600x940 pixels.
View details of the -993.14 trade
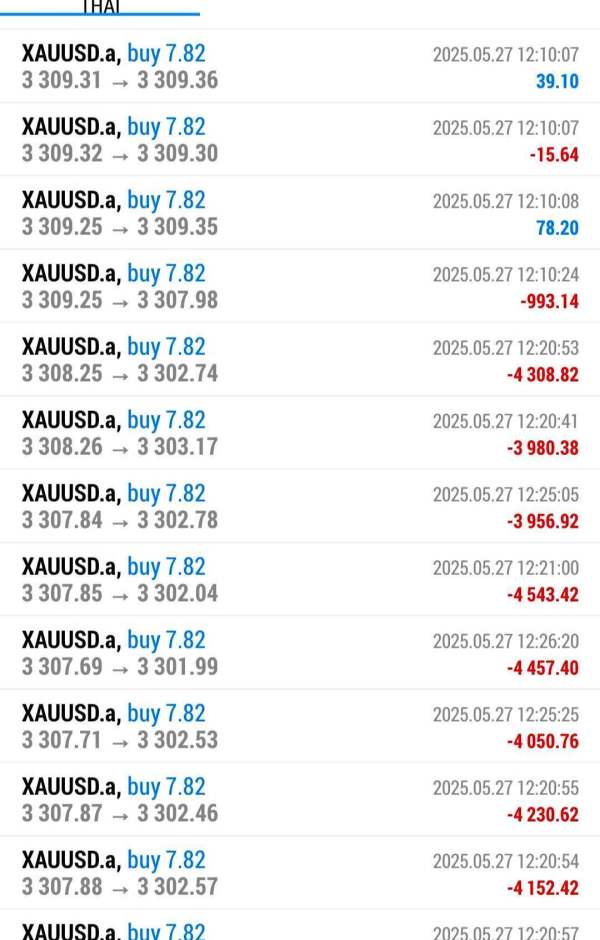[x=300, y=286]
